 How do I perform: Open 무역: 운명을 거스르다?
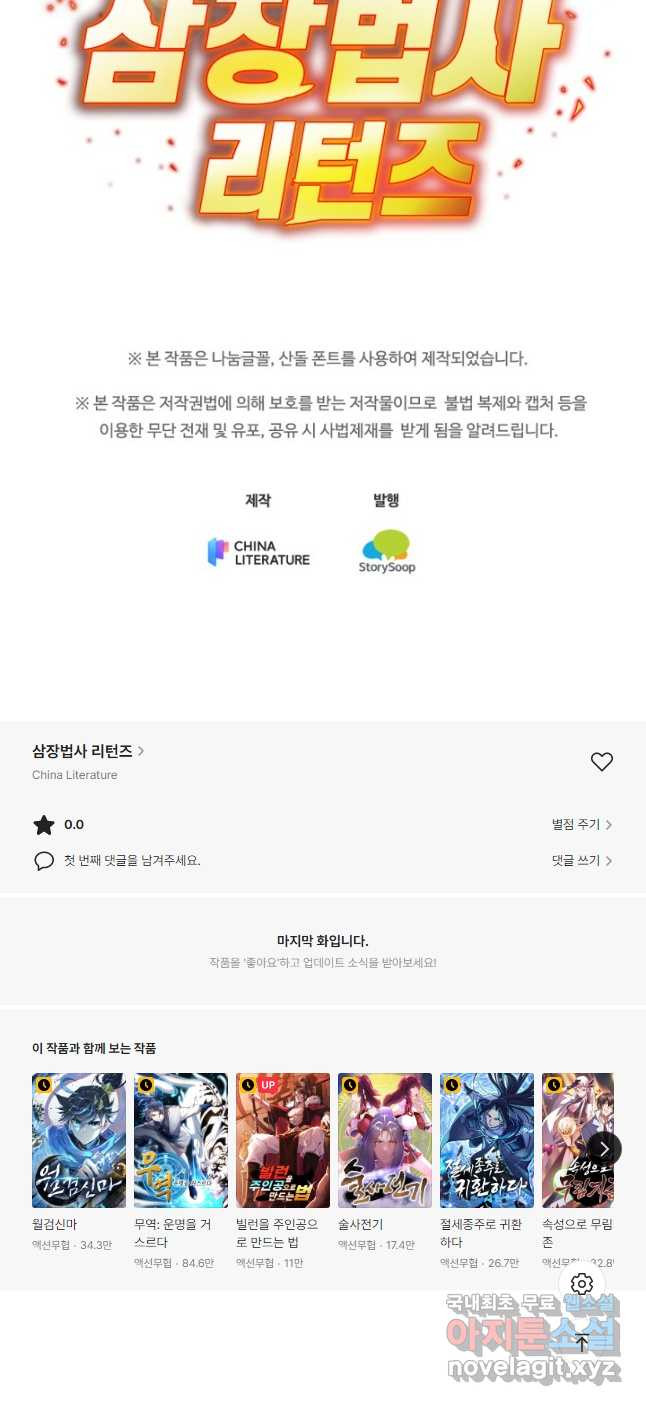tap(181, 1140)
